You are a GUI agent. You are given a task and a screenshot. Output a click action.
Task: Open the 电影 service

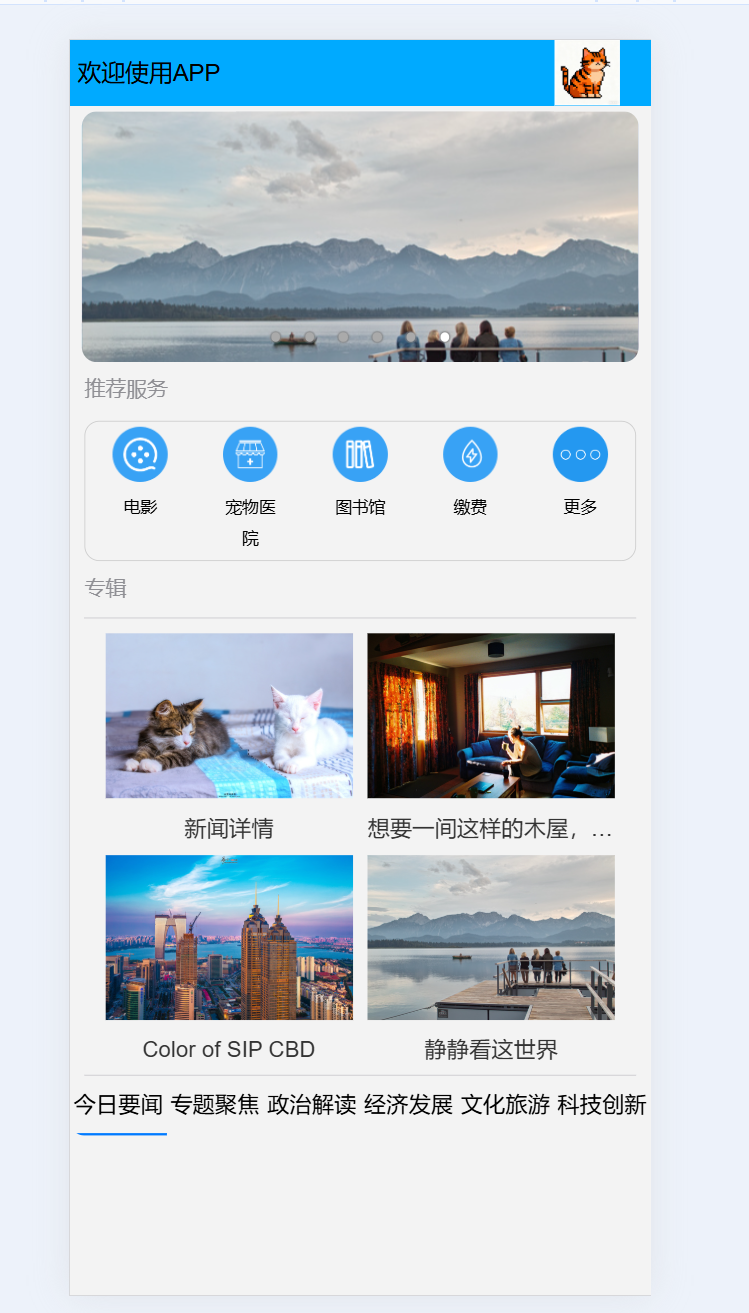coord(140,454)
